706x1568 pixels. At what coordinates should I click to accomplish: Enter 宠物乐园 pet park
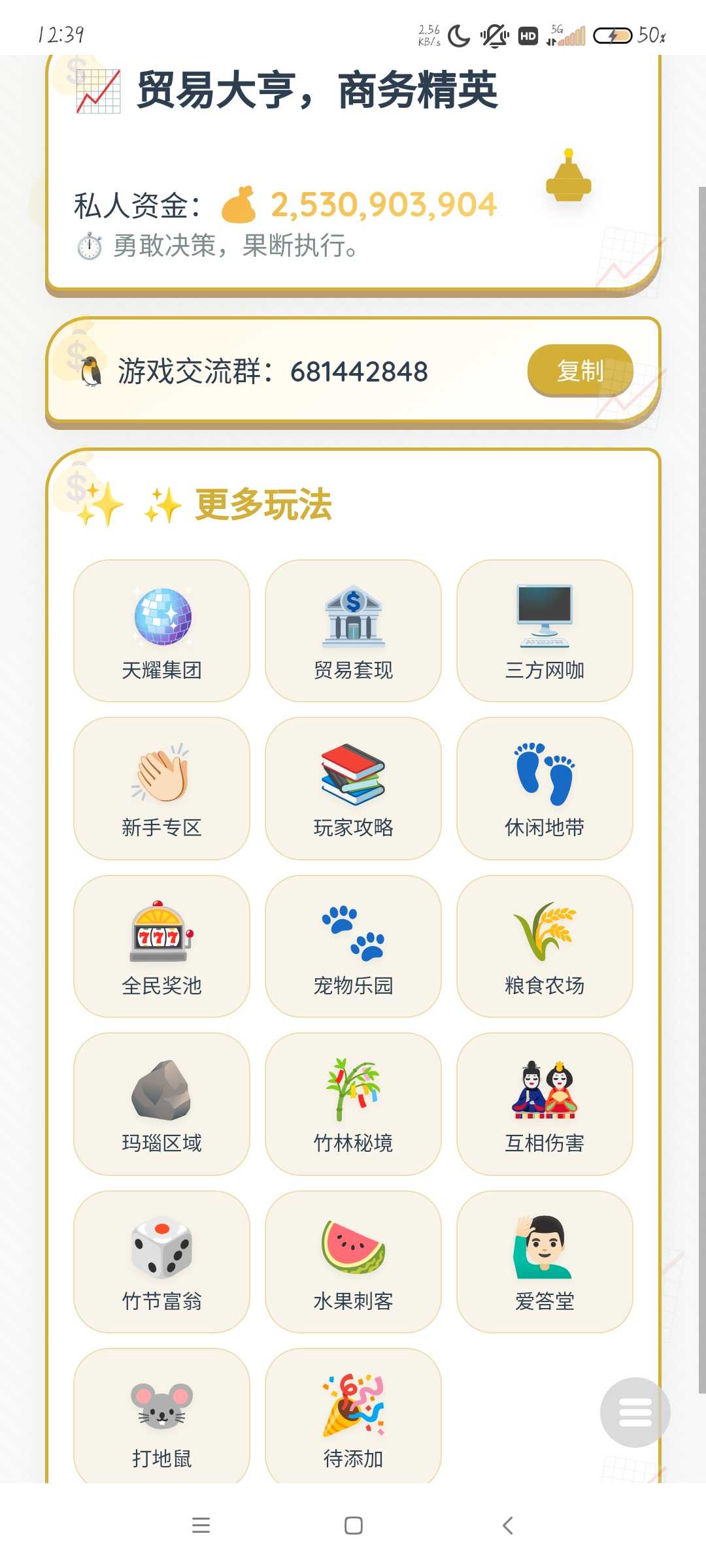tap(353, 946)
